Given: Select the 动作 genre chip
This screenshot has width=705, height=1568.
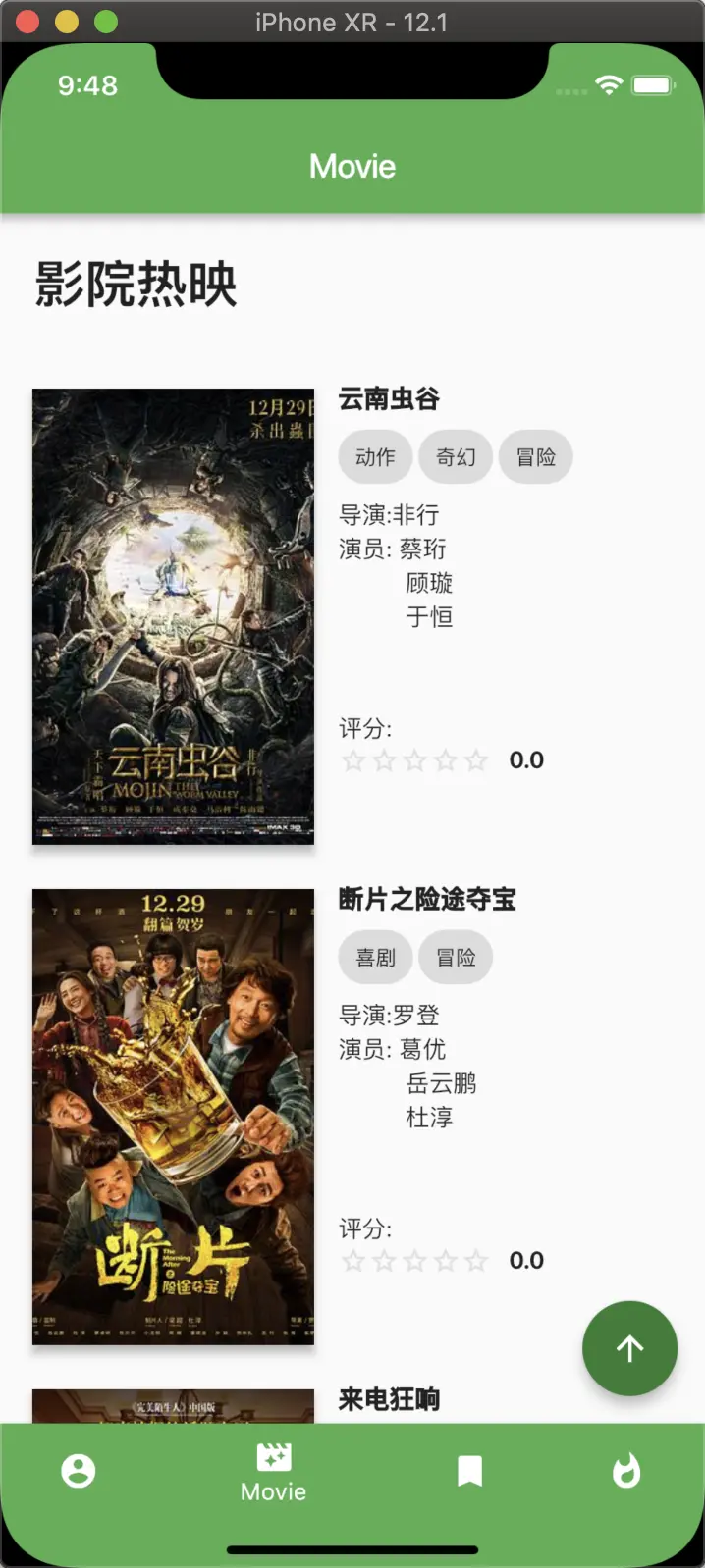Looking at the screenshot, I should [x=375, y=457].
